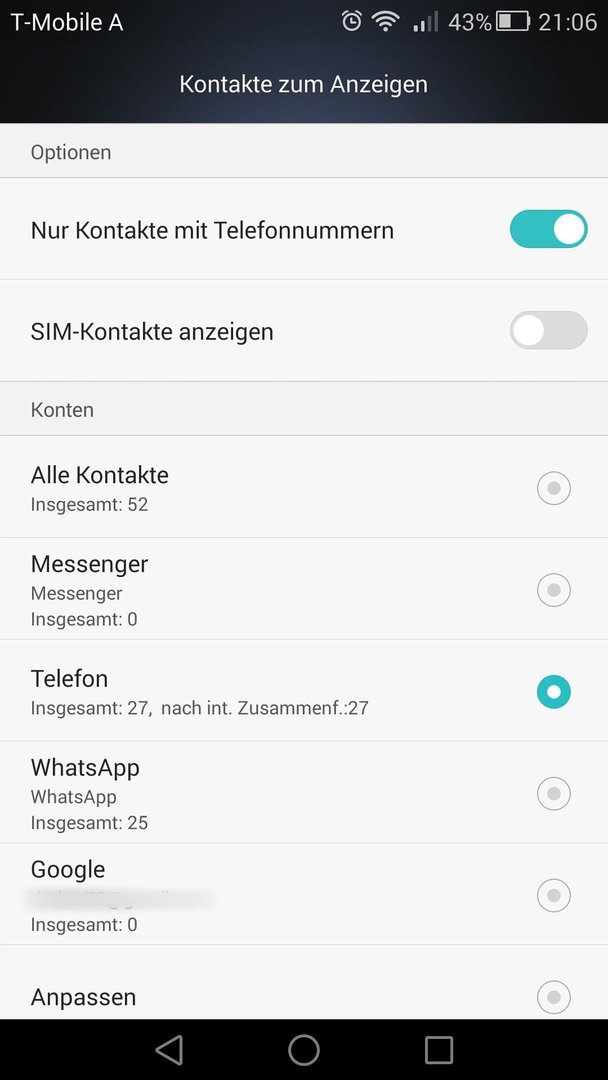Tap the system back button
This screenshot has width=608, height=1080.
pyautogui.click(x=169, y=1050)
